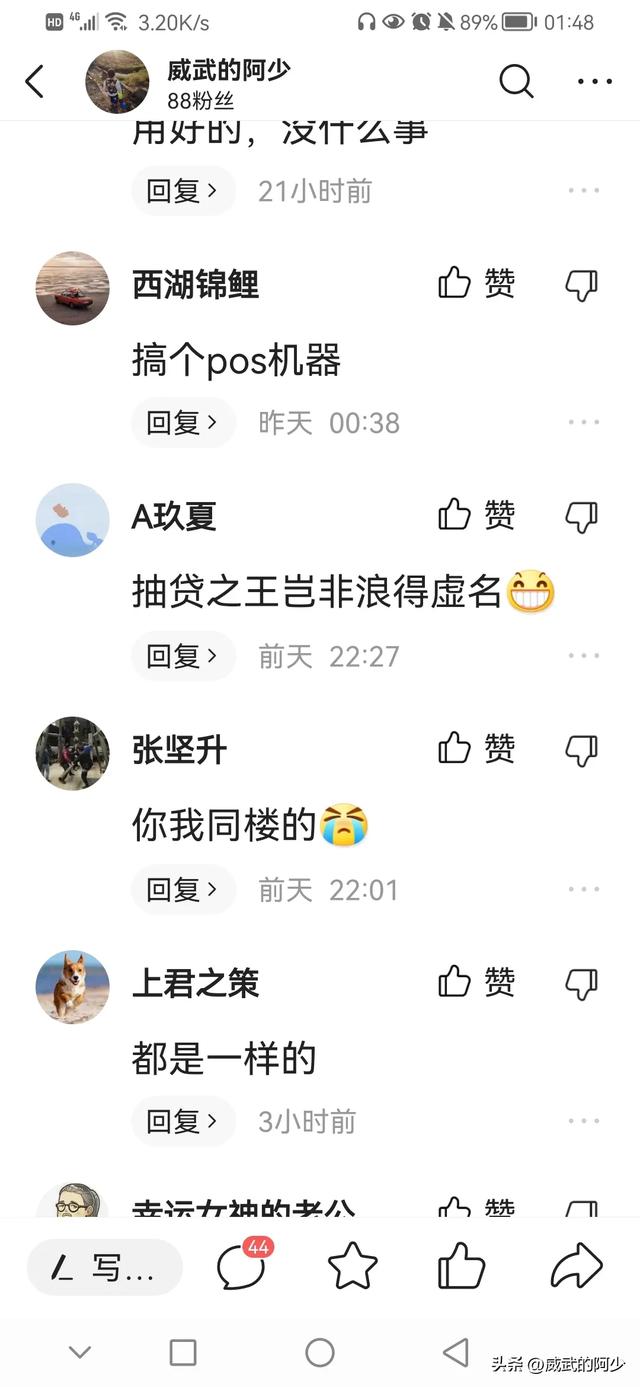Share this post via the arrow icon
This screenshot has height=1387, width=640.
click(x=577, y=1266)
